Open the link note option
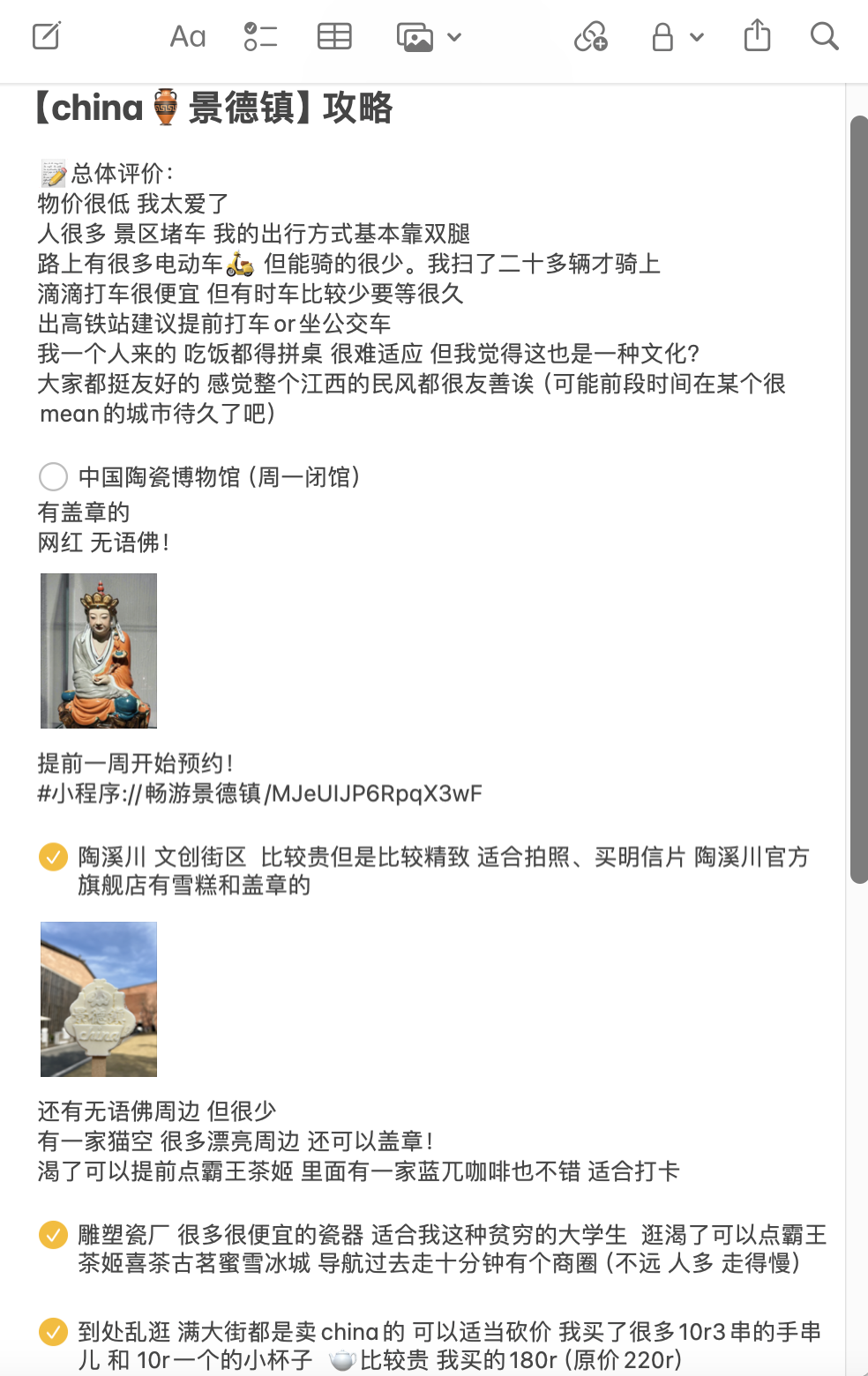Screen dimensions: 868x1376 click(x=590, y=36)
